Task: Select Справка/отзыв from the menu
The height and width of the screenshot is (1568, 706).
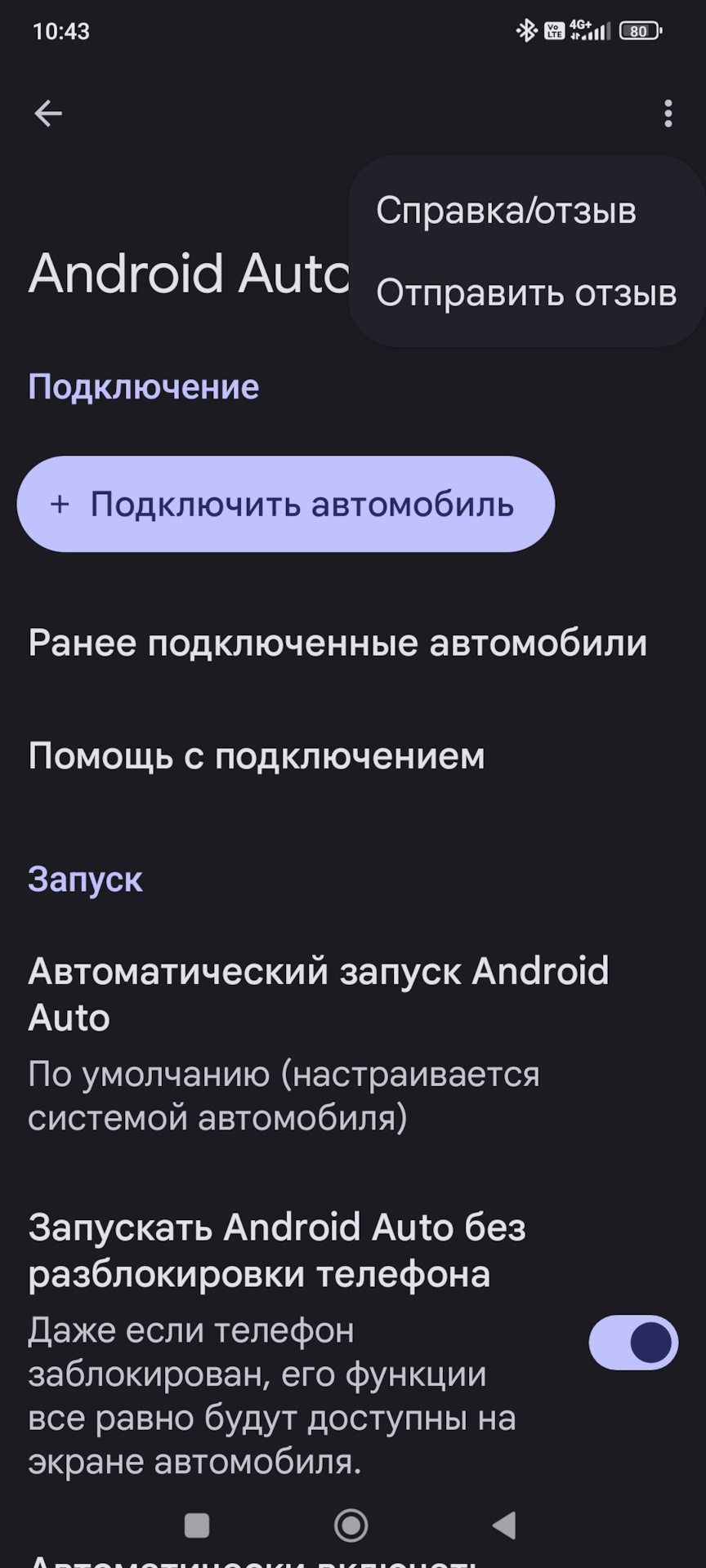Action: pos(506,211)
